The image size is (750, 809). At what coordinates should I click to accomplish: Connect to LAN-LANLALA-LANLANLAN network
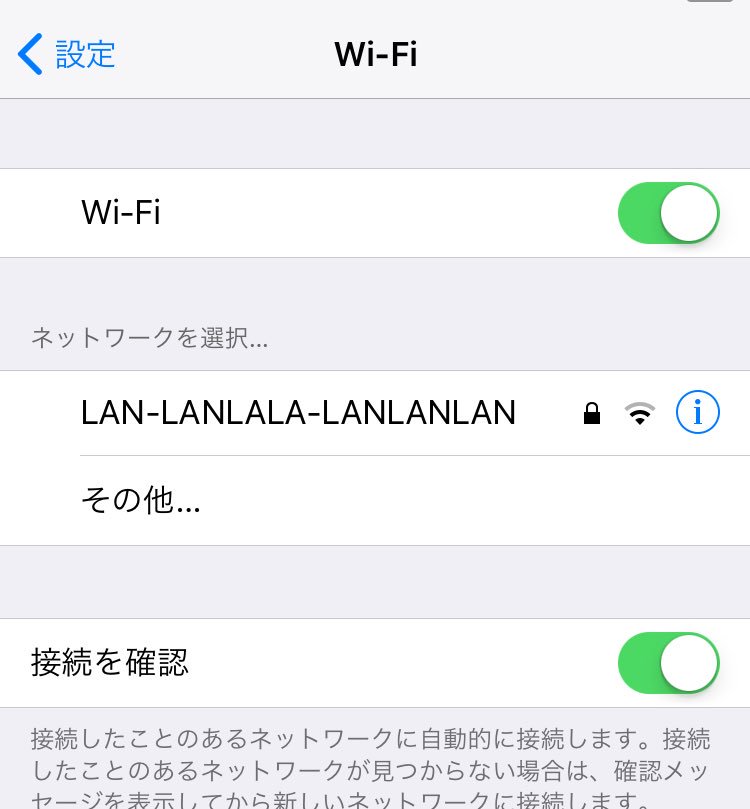298,413
